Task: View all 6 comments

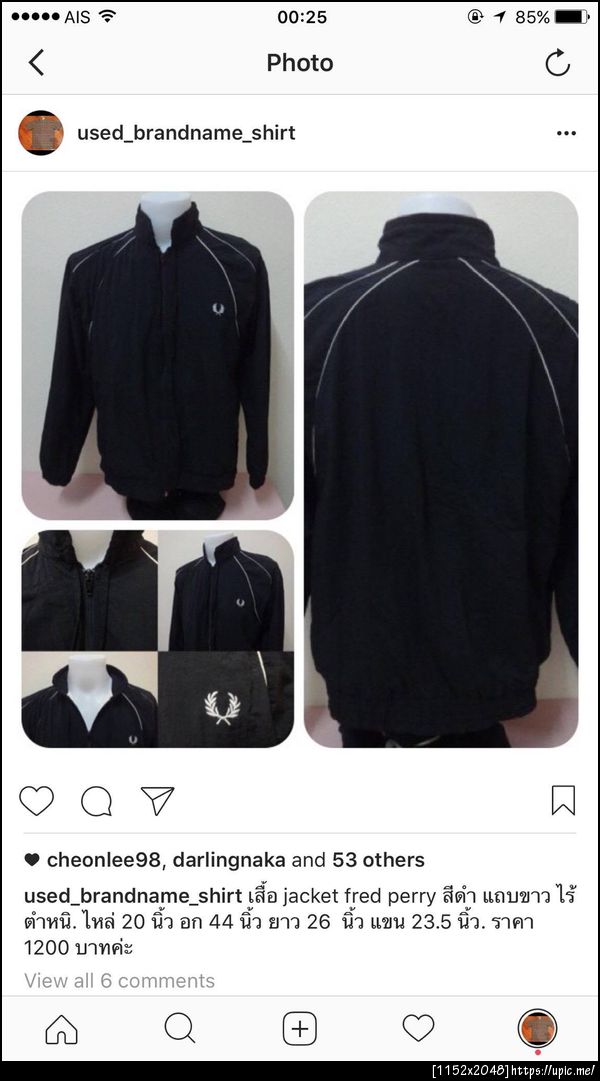Action: click(119, 981)
